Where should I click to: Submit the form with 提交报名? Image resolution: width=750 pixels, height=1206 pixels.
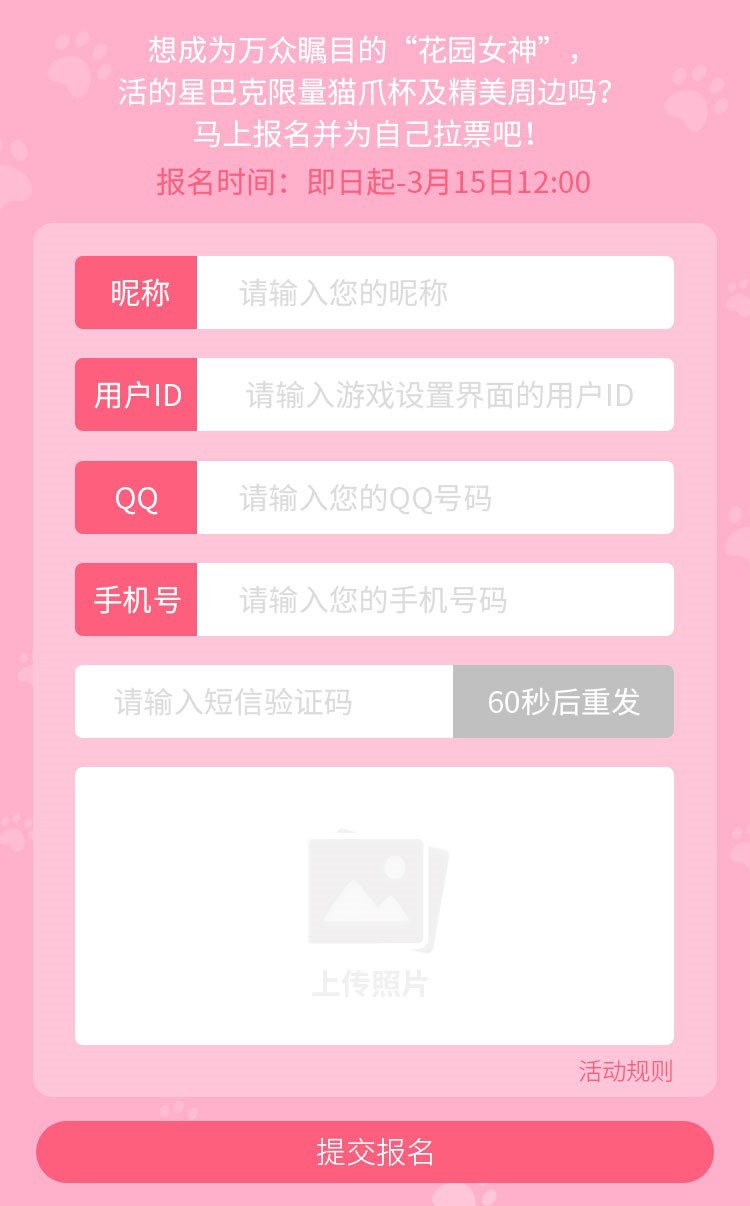tap(375, 1152)
